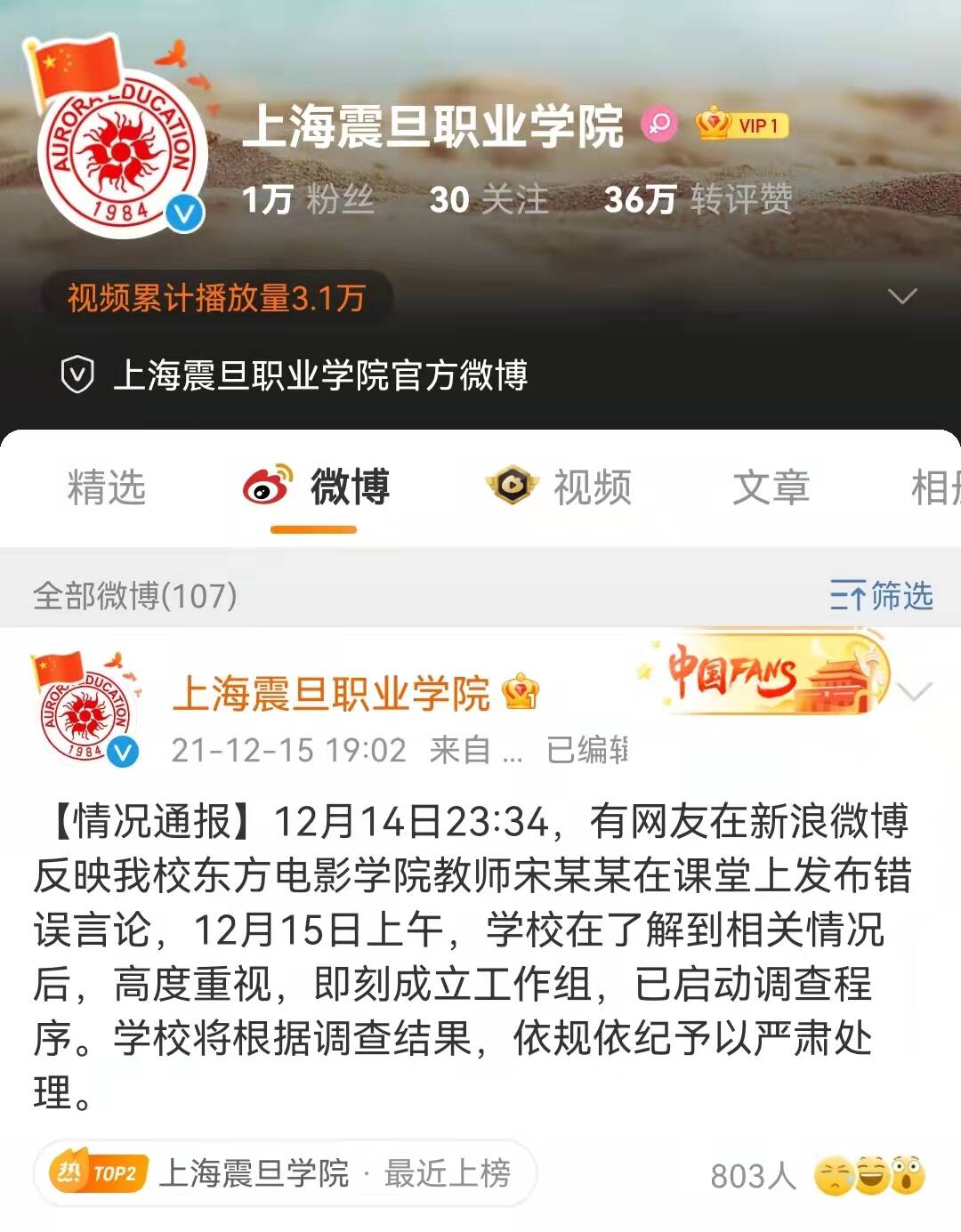This screenshot has width=961, height=1232.
Task: Open the 视频累计播放量3.1万 chip
Action: (216, 298)
